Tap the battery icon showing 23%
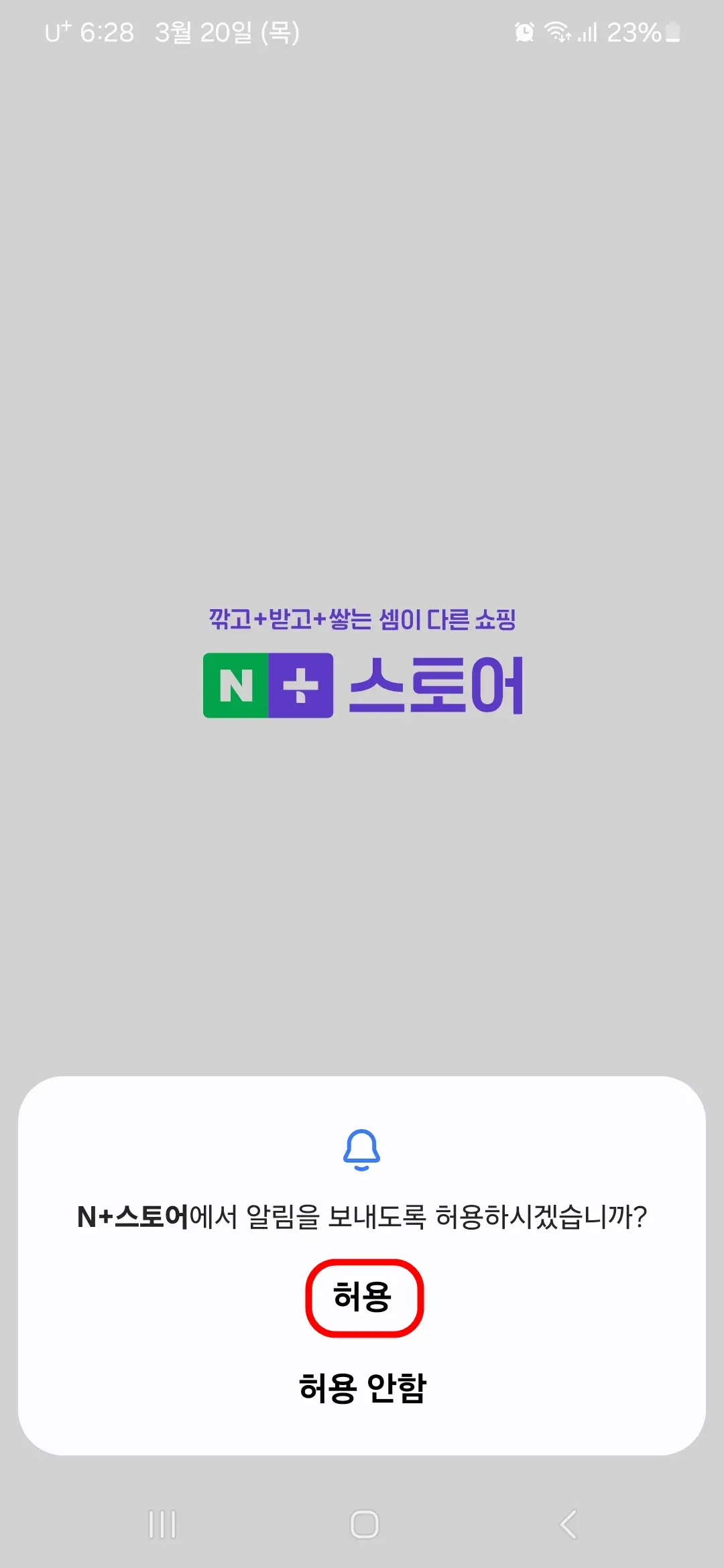 pyautogui.click(x=671, y=31)
